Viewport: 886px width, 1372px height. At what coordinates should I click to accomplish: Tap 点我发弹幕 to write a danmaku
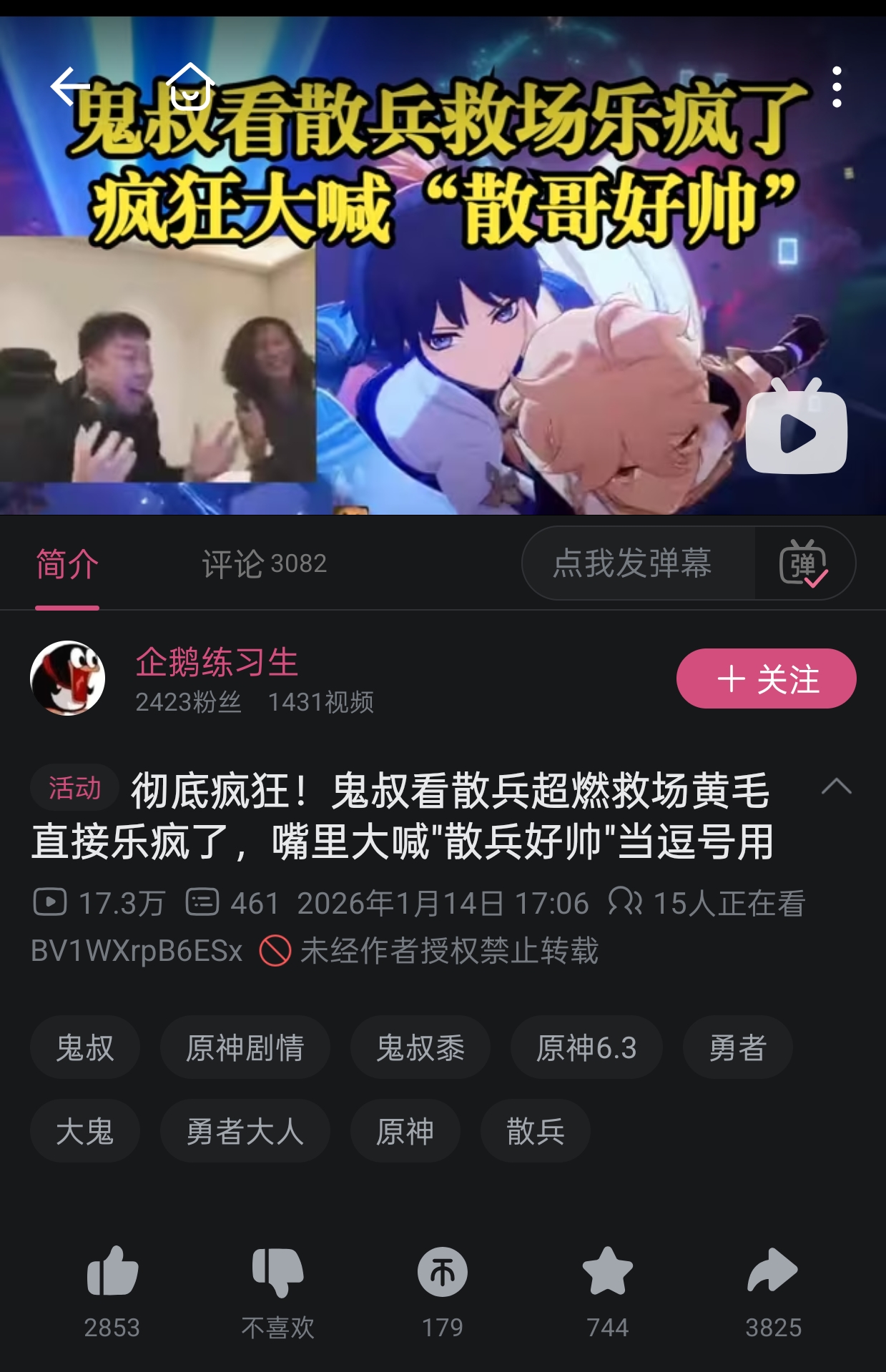632,563
